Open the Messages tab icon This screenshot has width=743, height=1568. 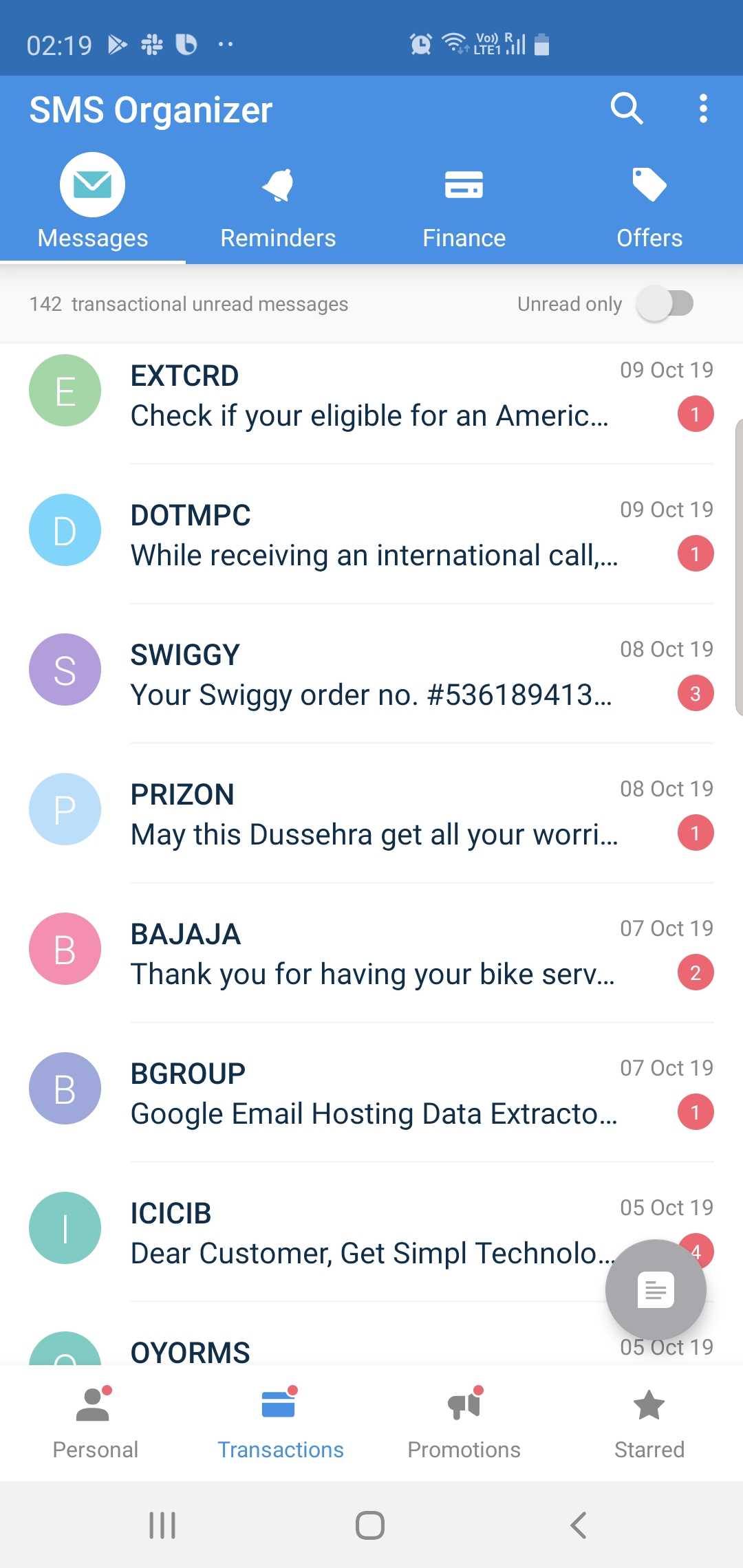(x=91, y=184)
